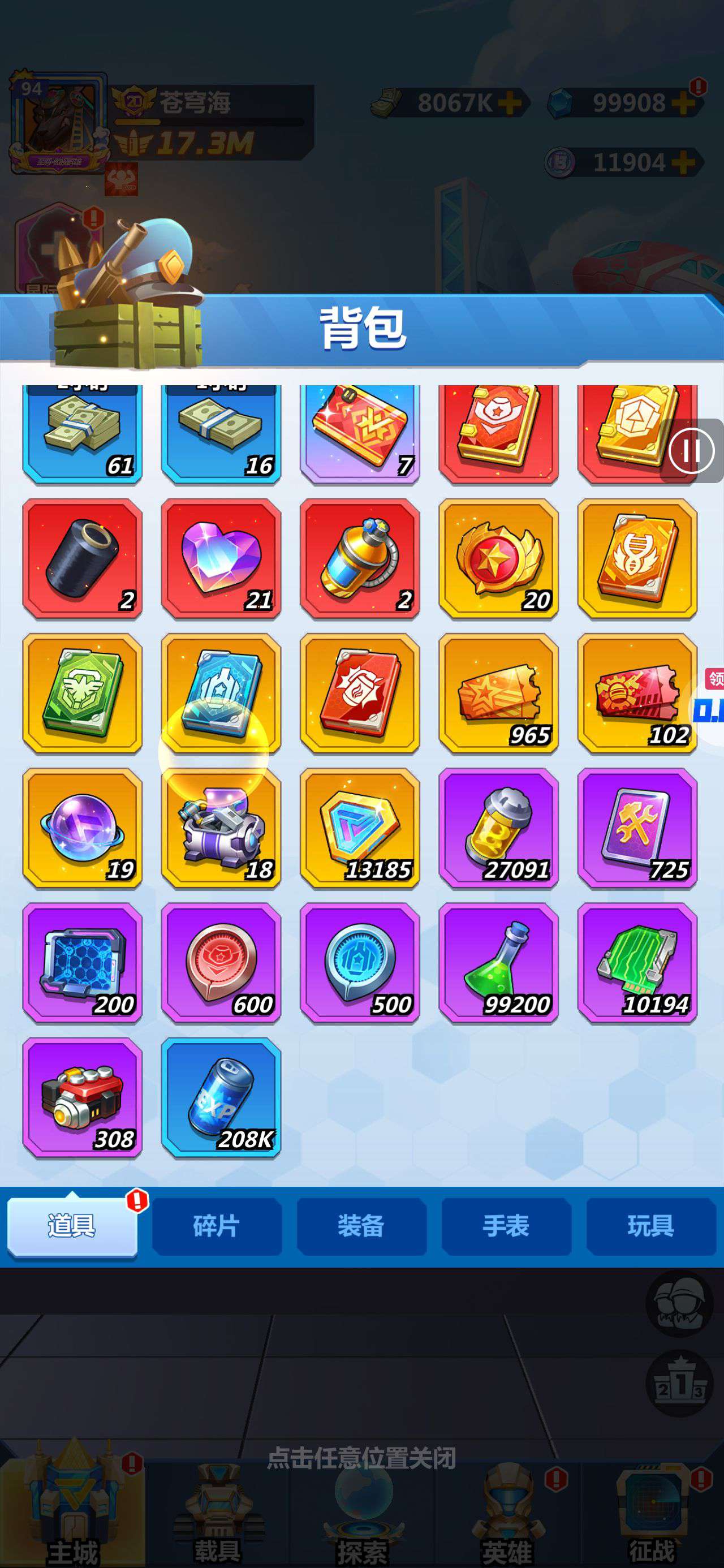Select the yellow battery item with 27091
Screen dimensions: 724x1568
[x=499, y=828]
